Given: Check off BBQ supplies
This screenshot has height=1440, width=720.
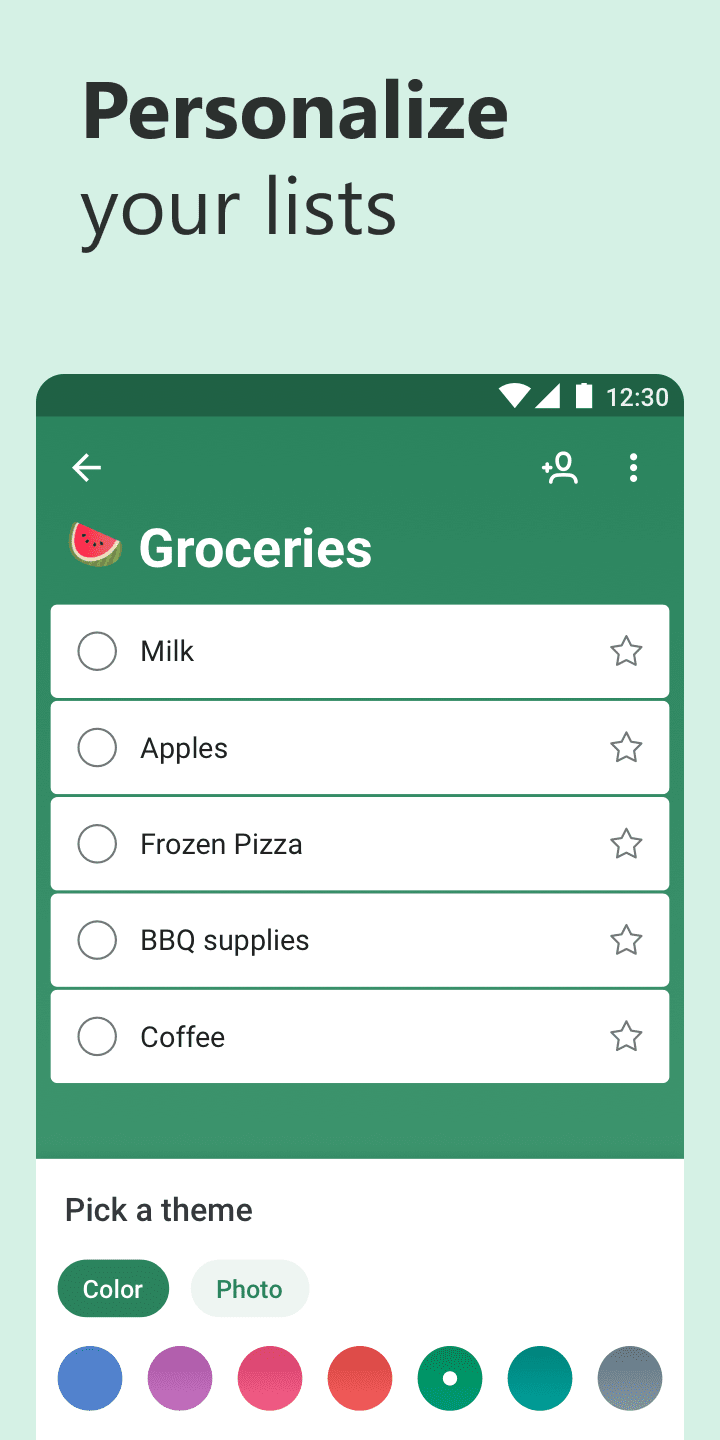Looking at the screenshot, I should point(97,939).
